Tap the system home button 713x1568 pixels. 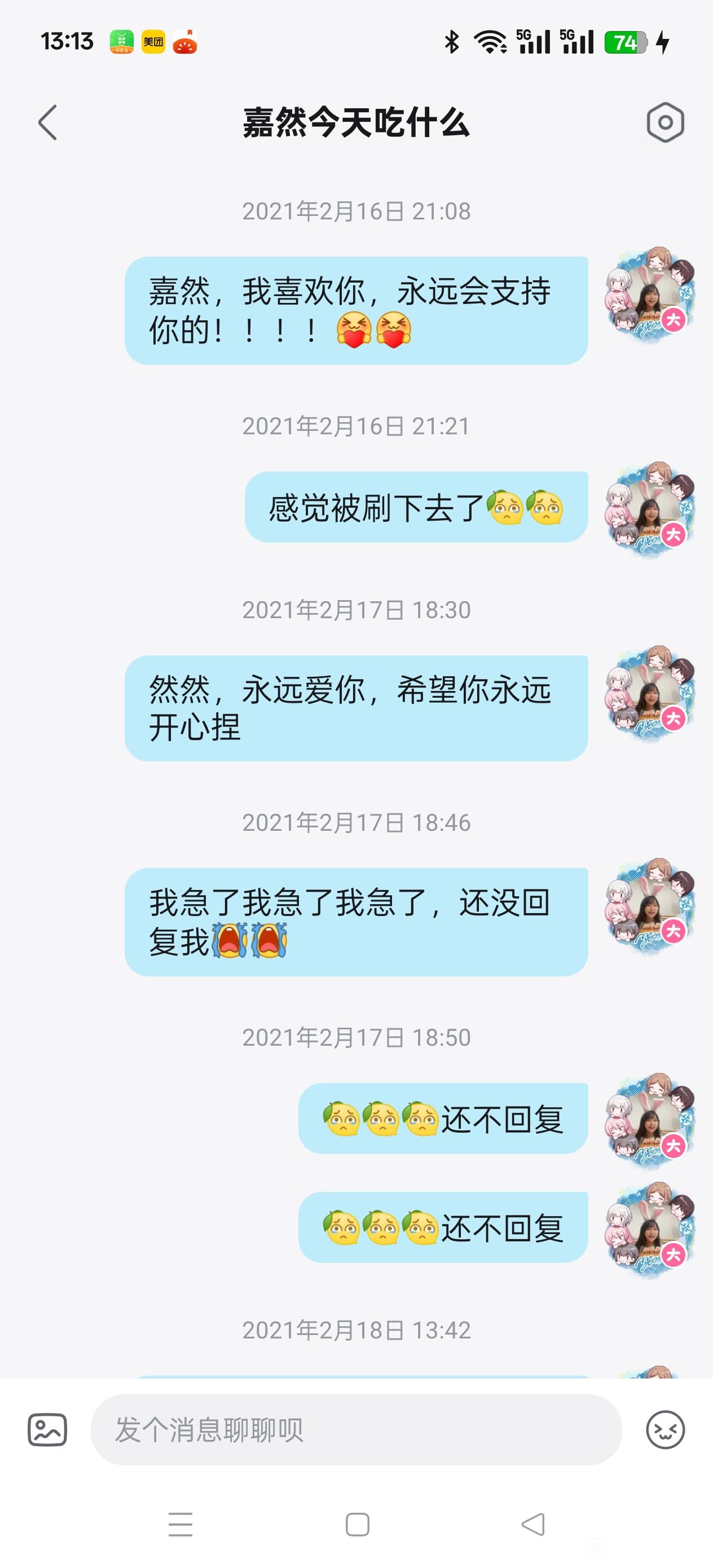tap(357, 1525)
